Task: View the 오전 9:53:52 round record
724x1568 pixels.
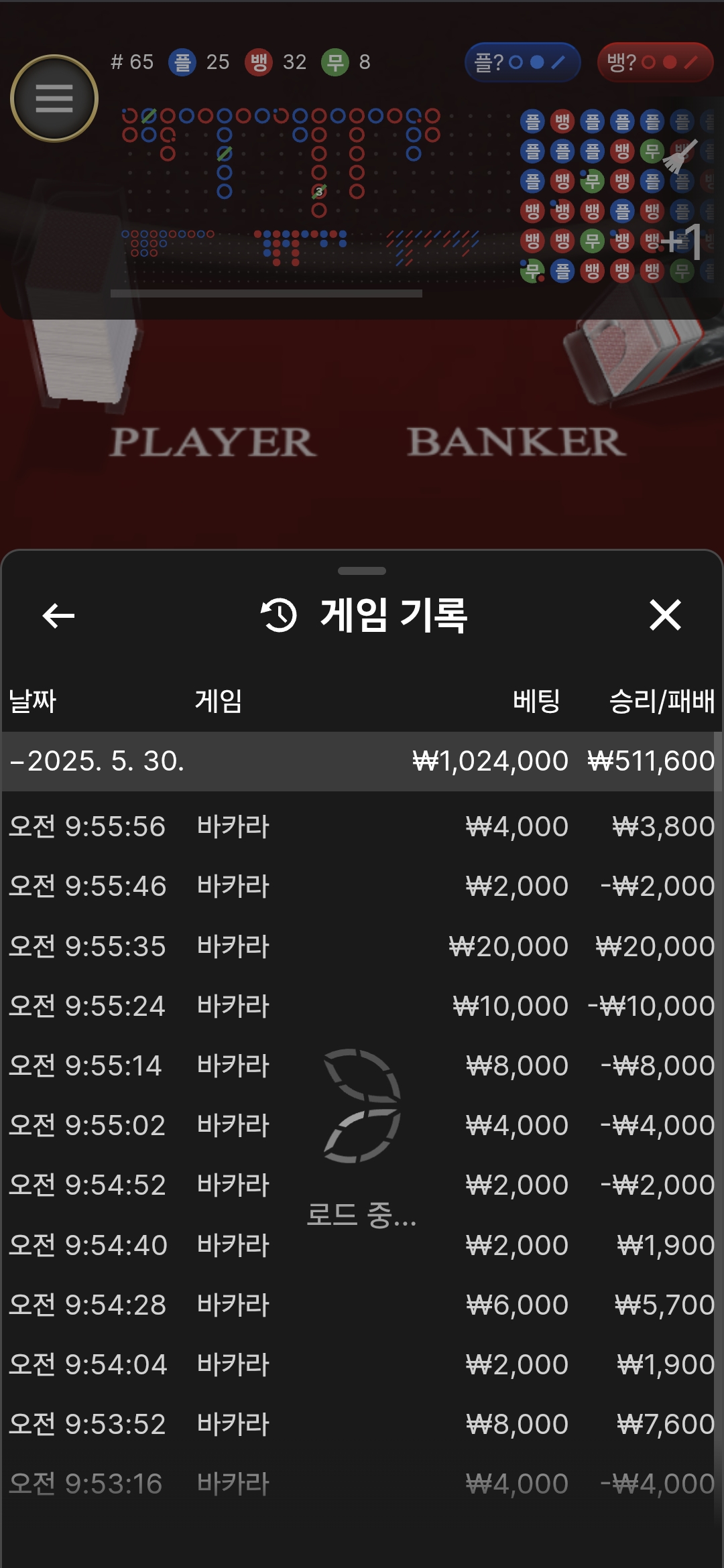Action: [x=362, y=1424]
